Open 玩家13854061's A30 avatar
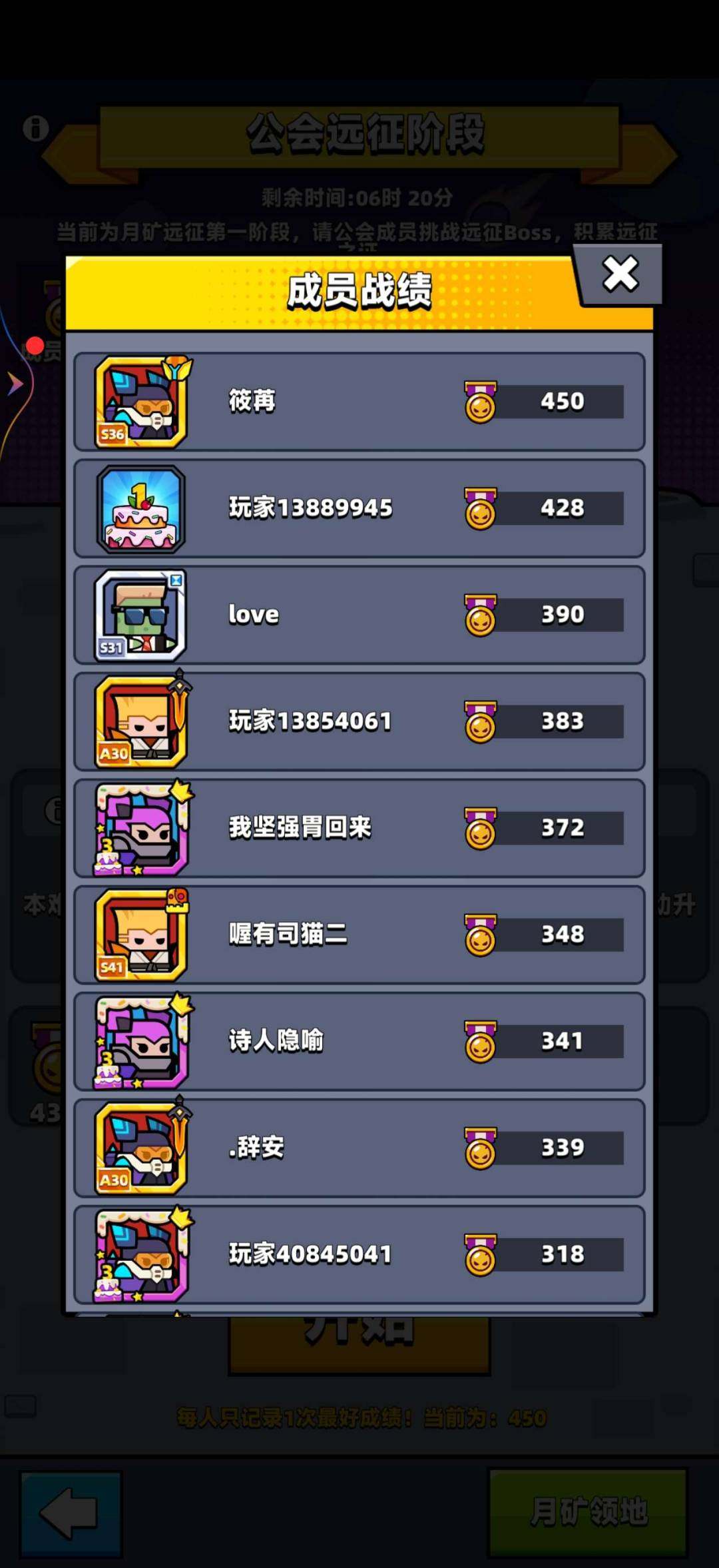This screenshot has width=719, height=1568. [138, 721]
